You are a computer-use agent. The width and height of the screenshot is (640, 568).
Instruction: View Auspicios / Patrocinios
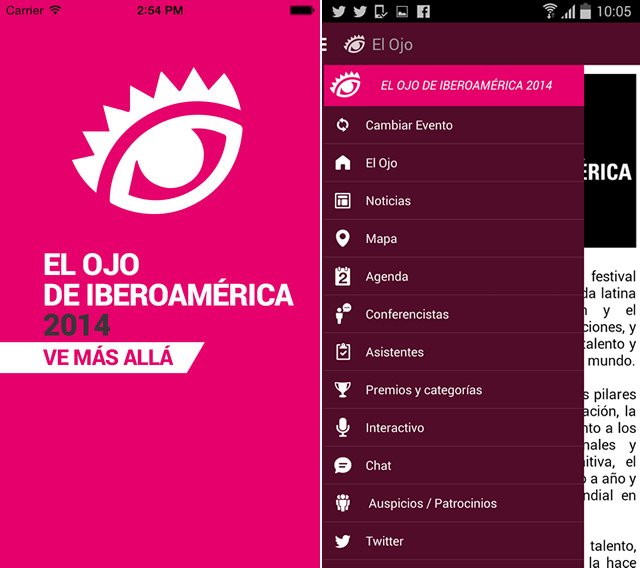(432, 504)
